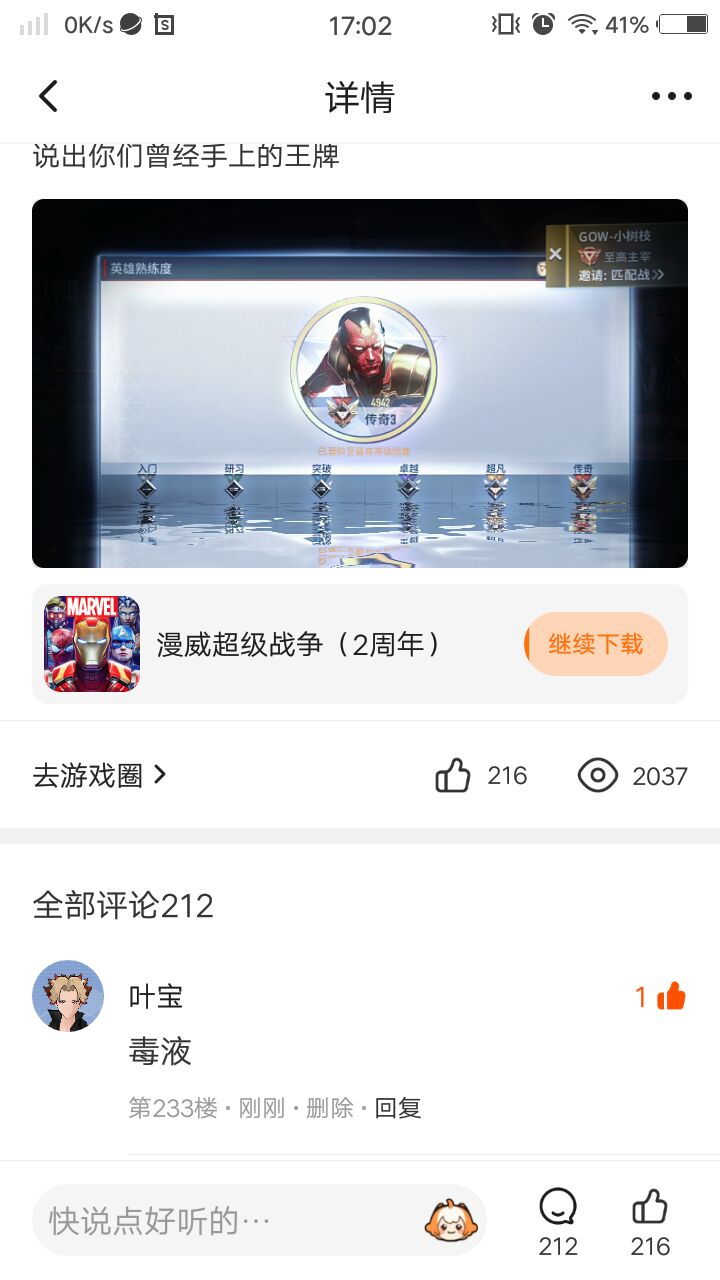Open the 漫威超级战争 game card
This screenshot has height=1280, width=720.
tap(300, 644)
